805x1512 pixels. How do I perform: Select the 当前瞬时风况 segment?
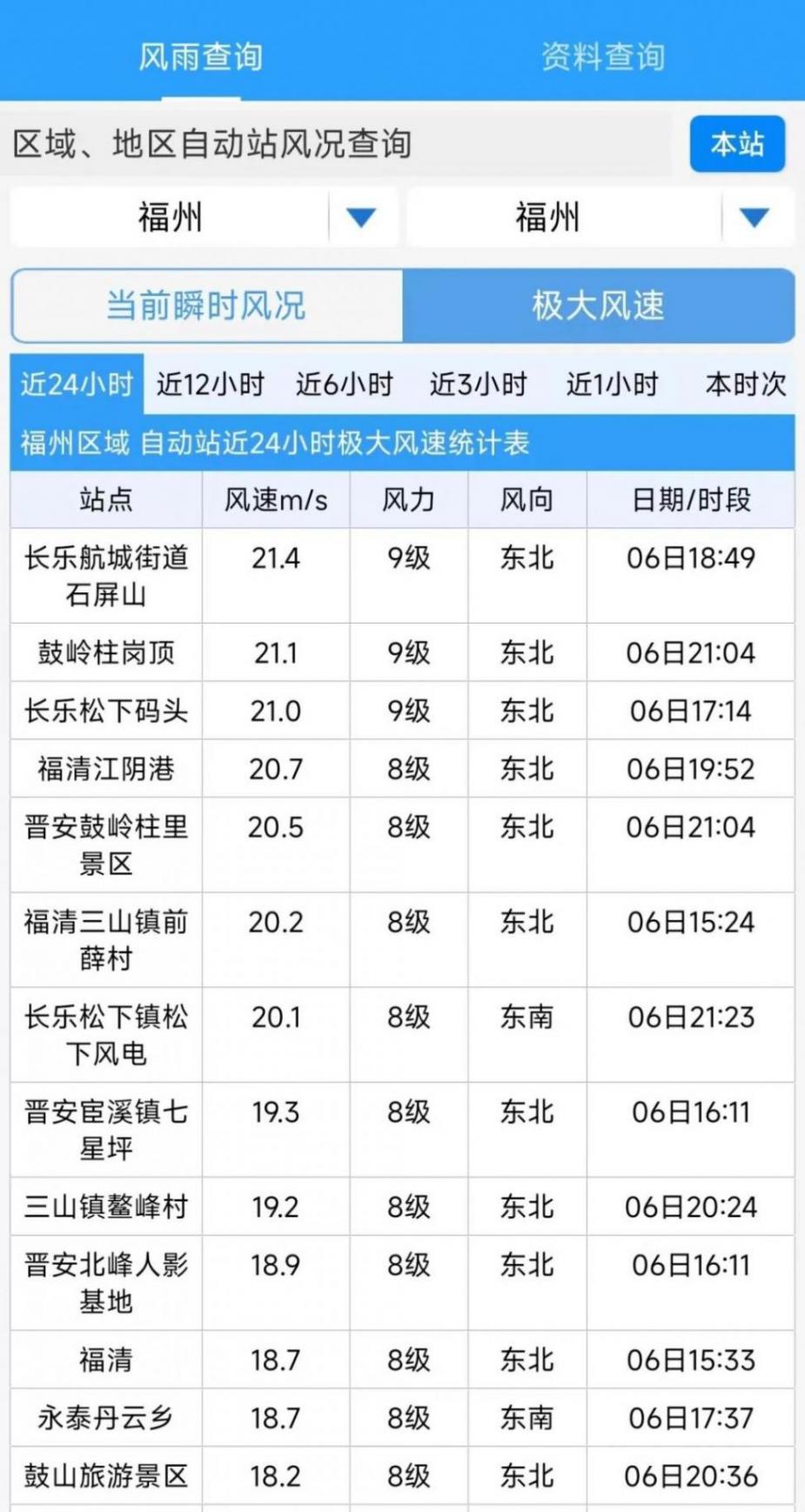click(x=207, y=306)
